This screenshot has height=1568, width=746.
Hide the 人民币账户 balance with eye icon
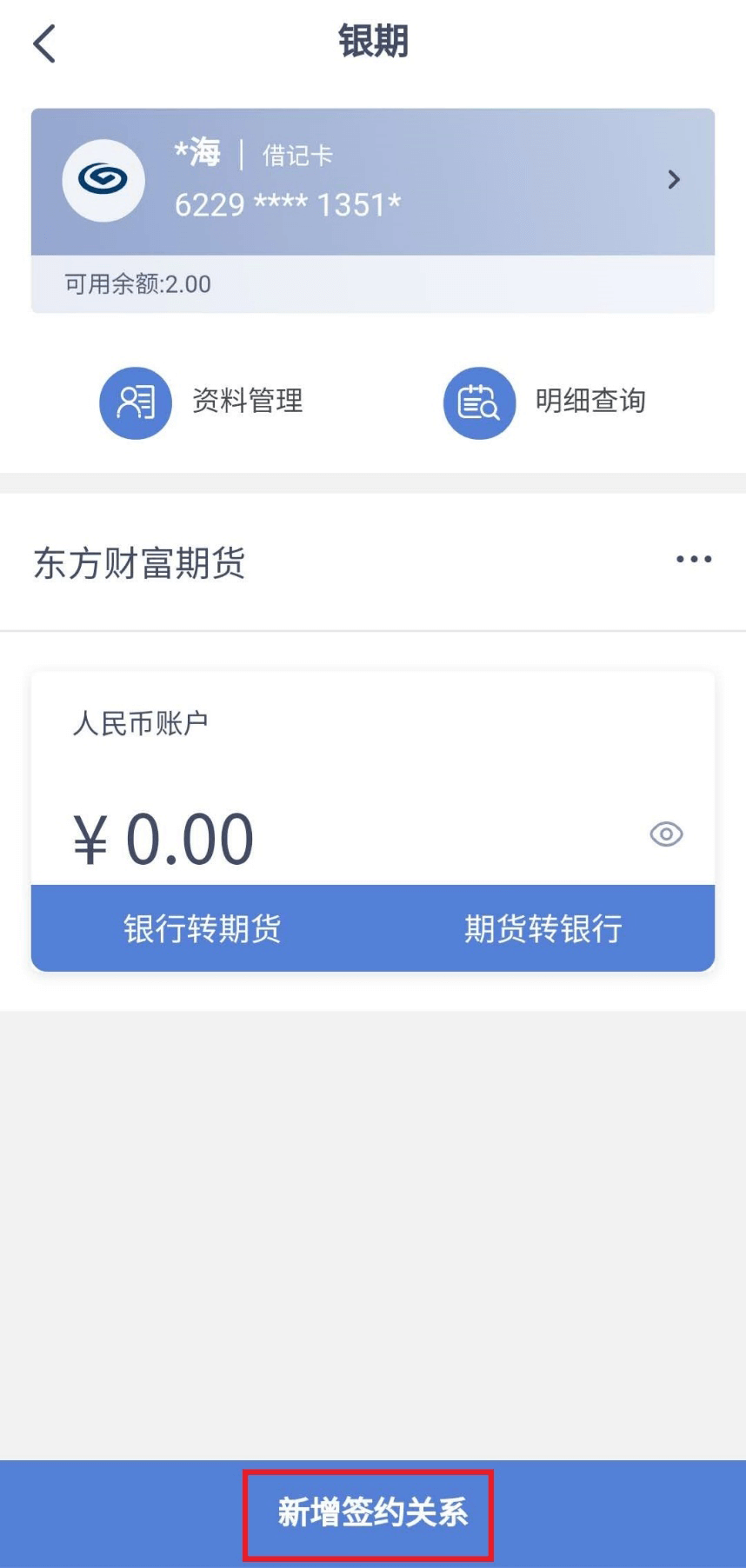(666, 834)
